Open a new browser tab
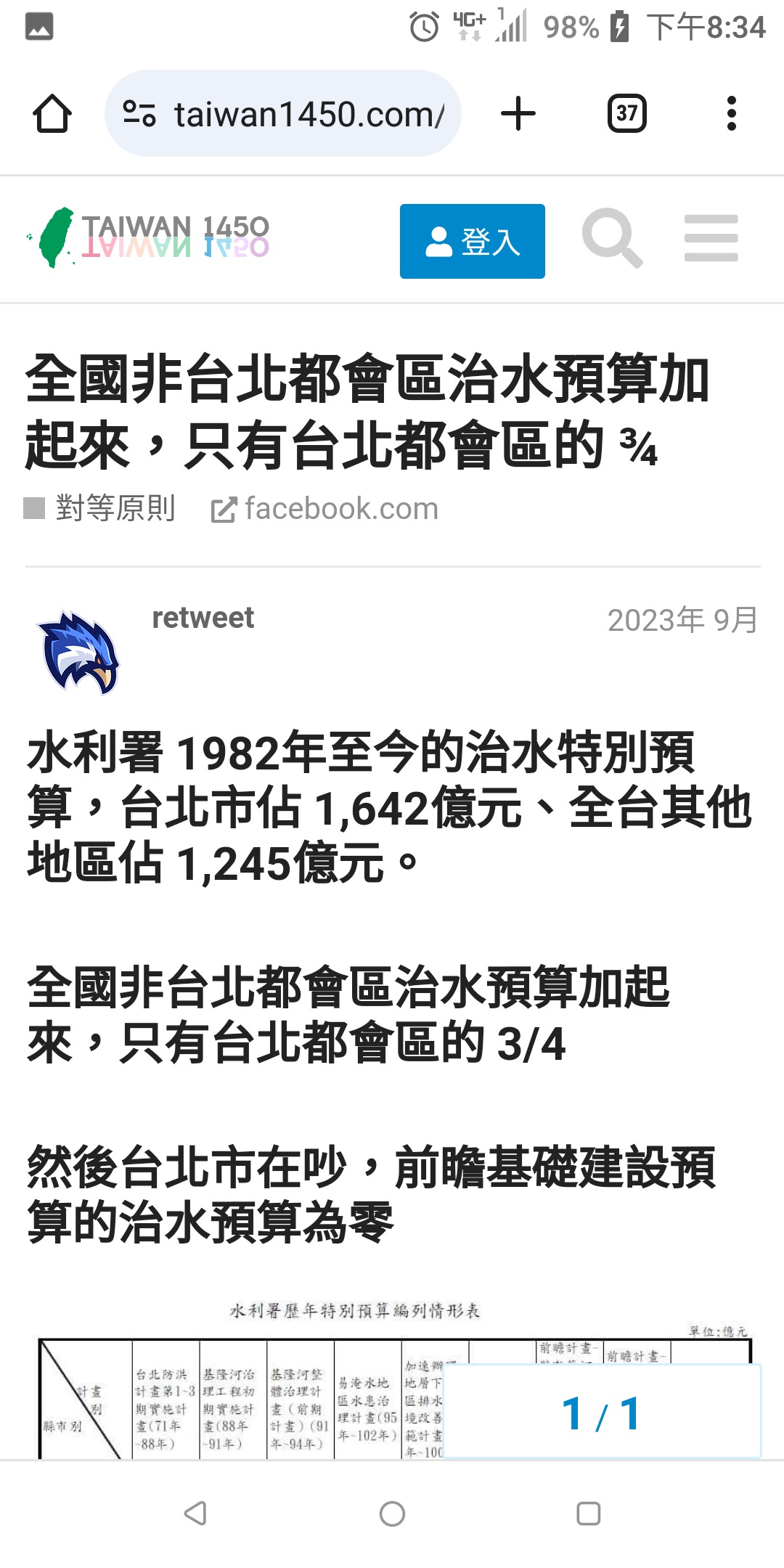Screen dimensions: 784x1568 pyautogui.click(x=518, y=114)
